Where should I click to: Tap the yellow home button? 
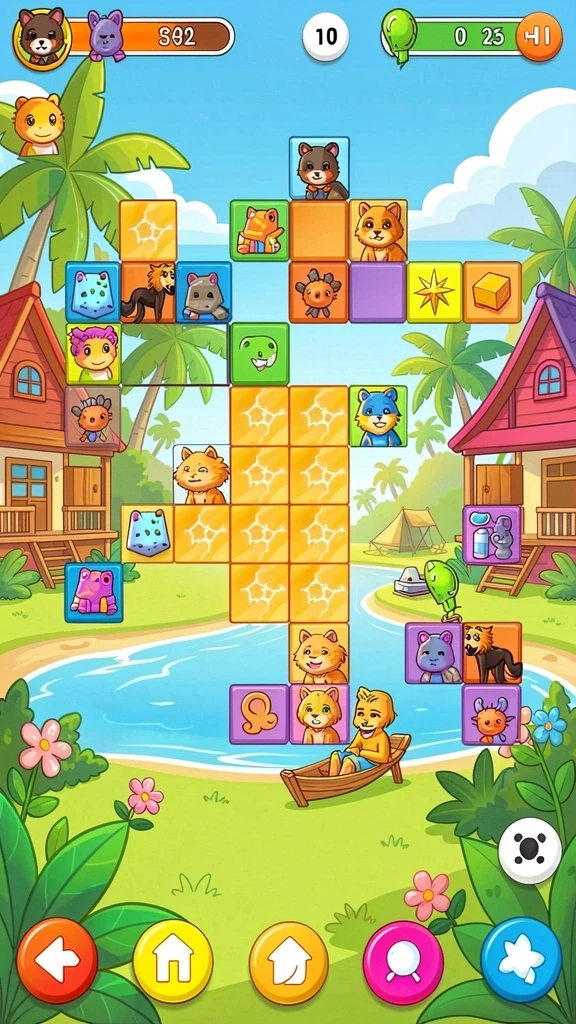(x=172, y=961)
